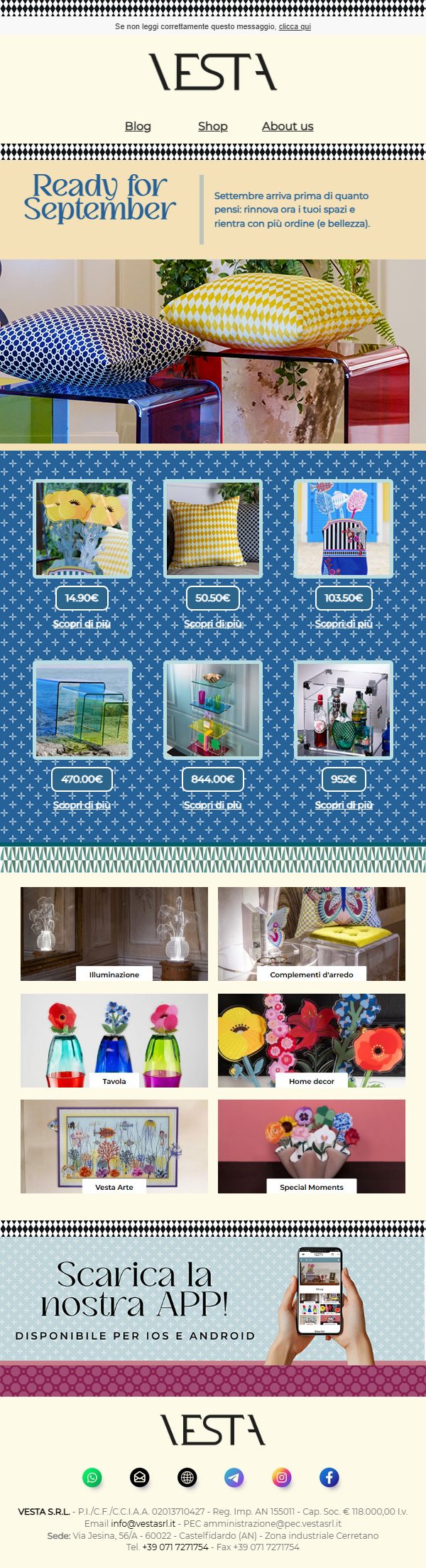The width and height of the screenshot is (426, 1568).
Task: Tap the 'clicca qui' link
Action: click(295, 26)
